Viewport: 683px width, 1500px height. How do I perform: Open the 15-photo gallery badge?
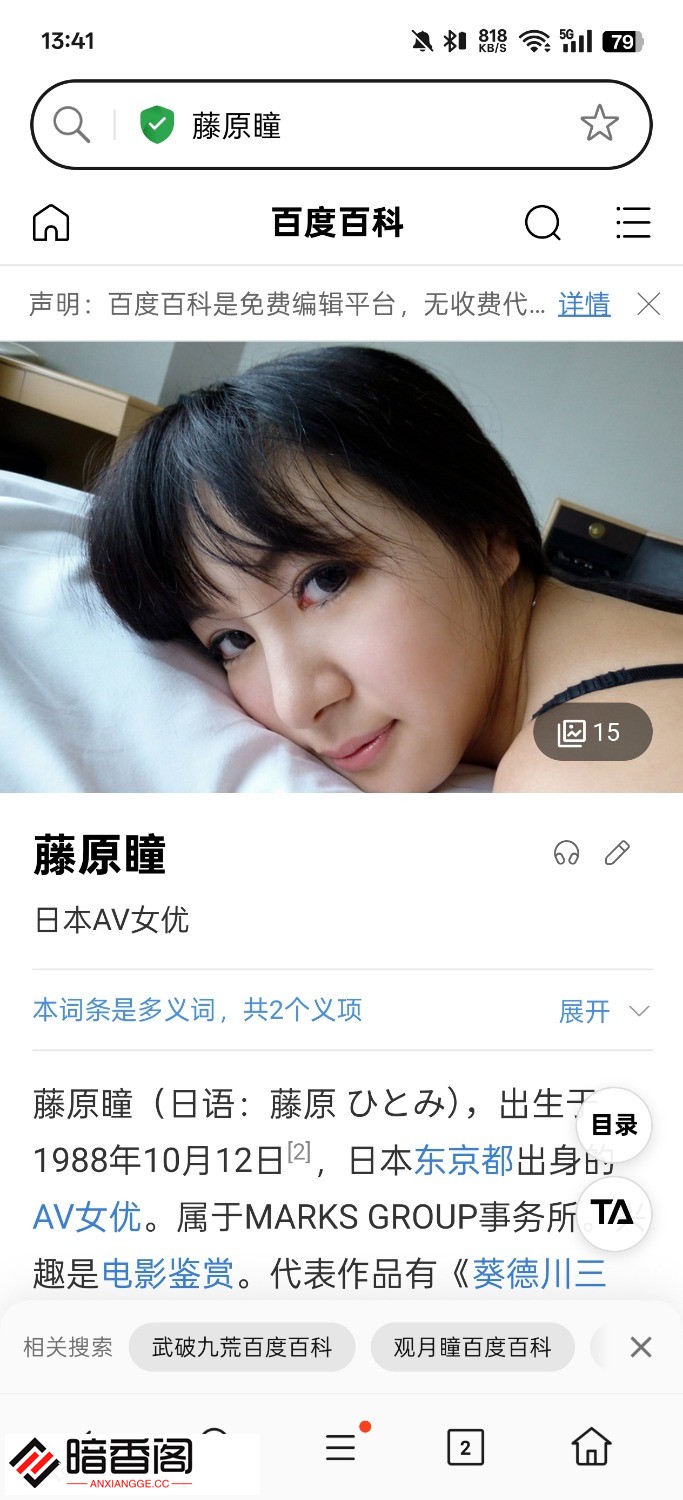click(592, 732)
